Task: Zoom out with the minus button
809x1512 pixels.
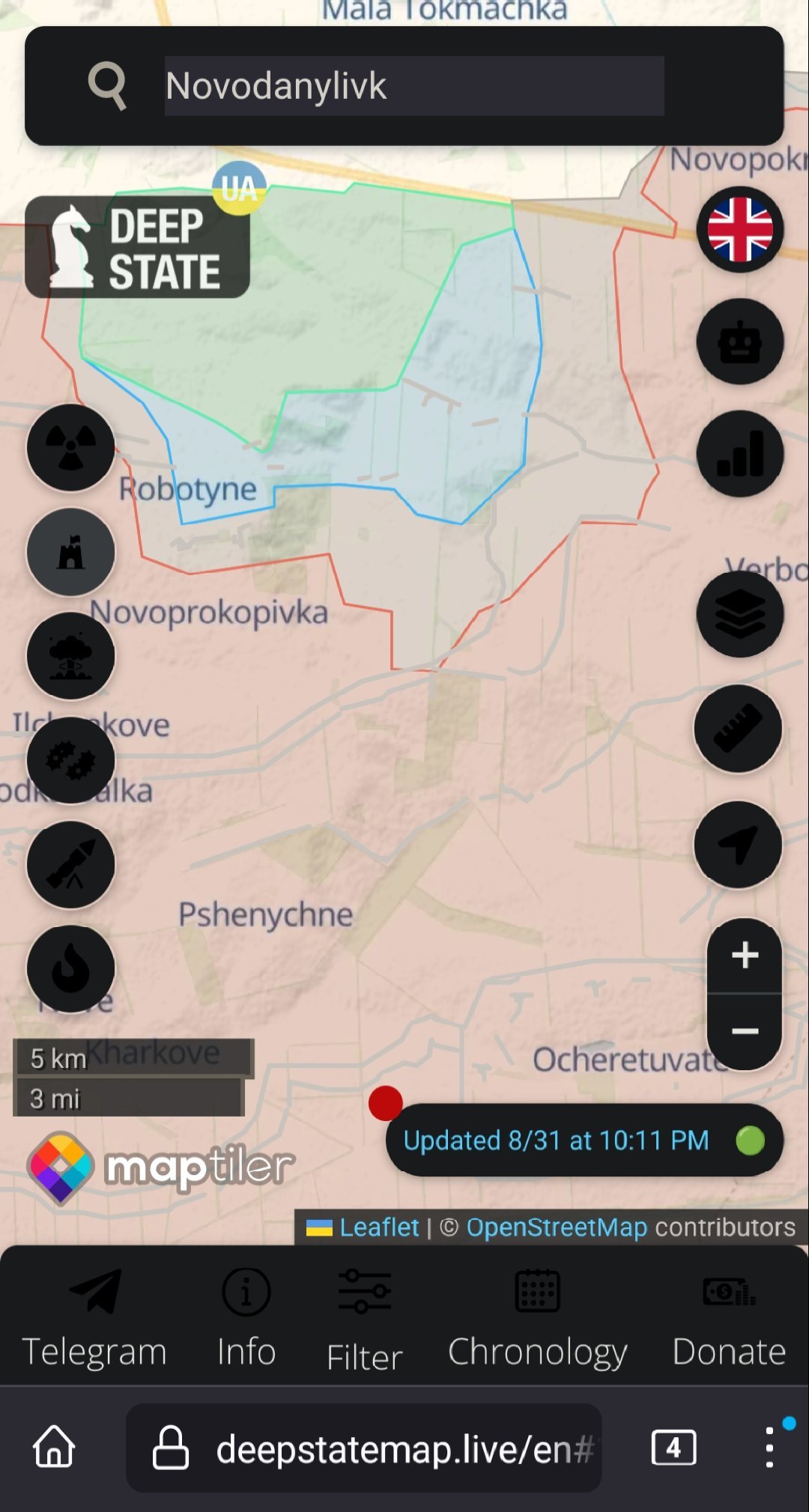Action: [745, 1032]
